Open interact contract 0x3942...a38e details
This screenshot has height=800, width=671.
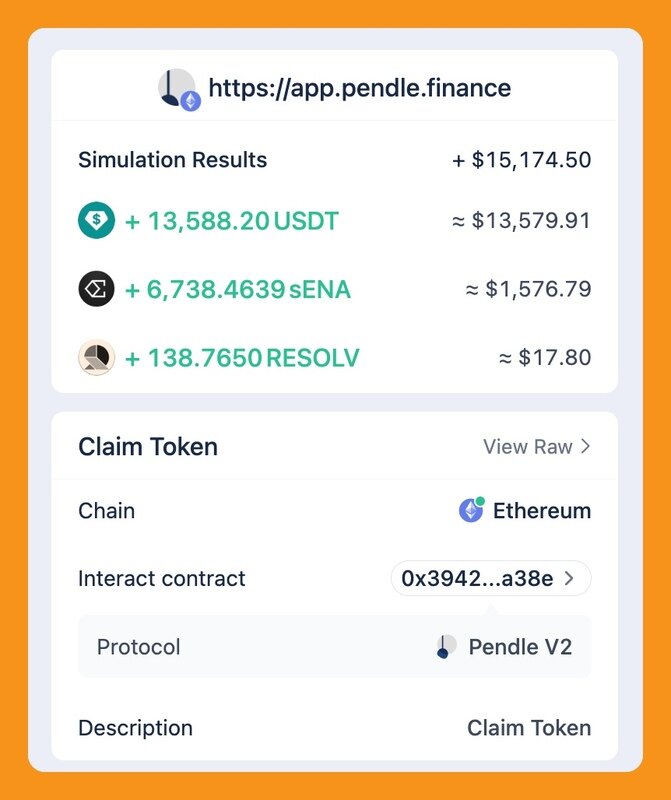coord(490,578)
